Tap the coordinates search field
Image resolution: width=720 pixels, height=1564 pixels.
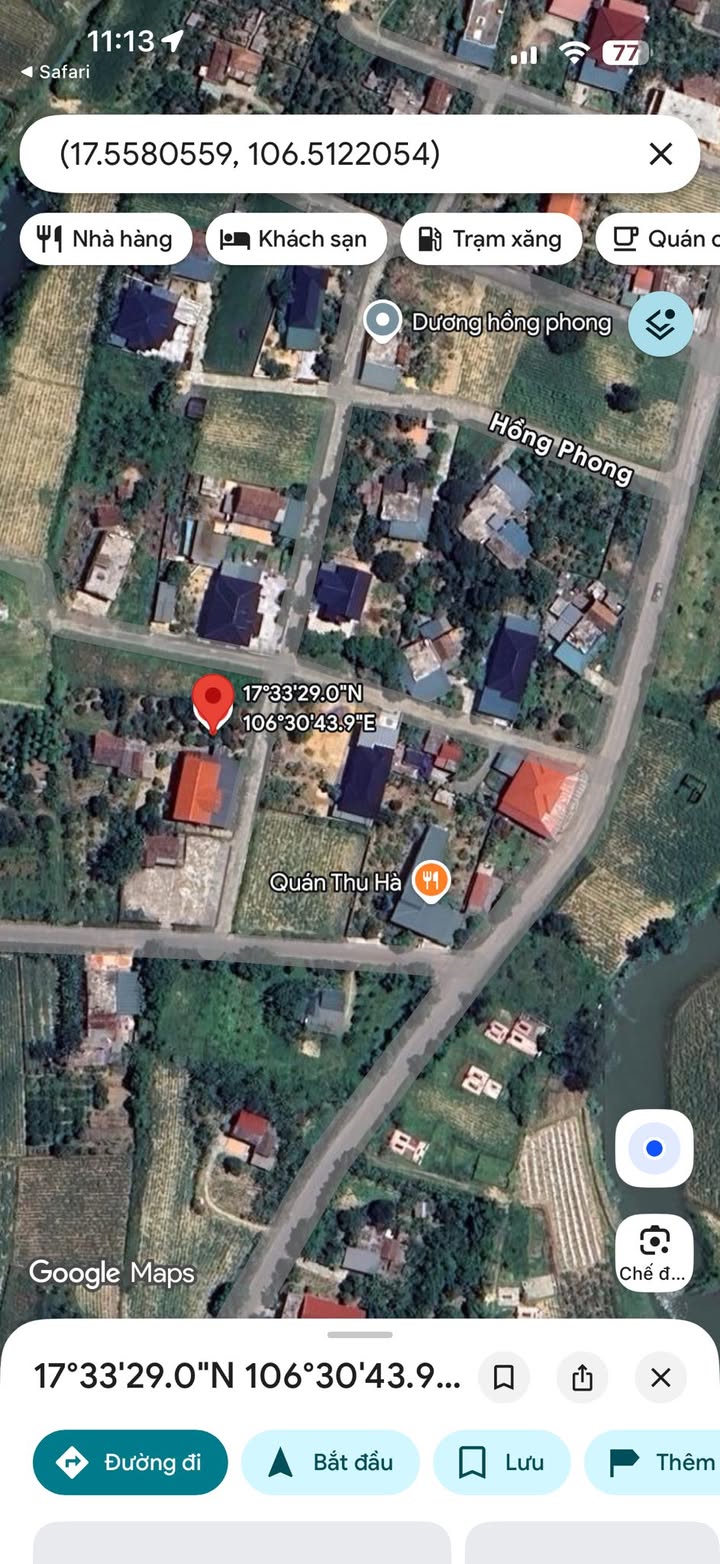[330, 154]
